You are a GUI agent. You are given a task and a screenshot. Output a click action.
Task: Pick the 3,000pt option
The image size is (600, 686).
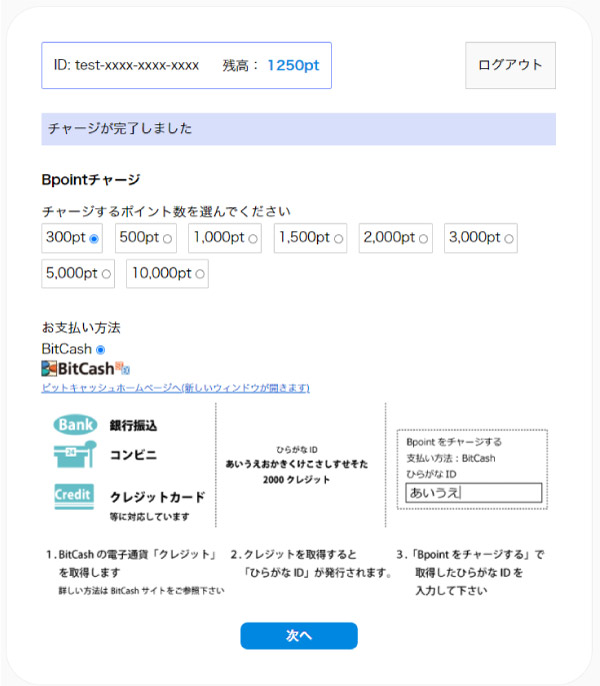tap(509, 239)
